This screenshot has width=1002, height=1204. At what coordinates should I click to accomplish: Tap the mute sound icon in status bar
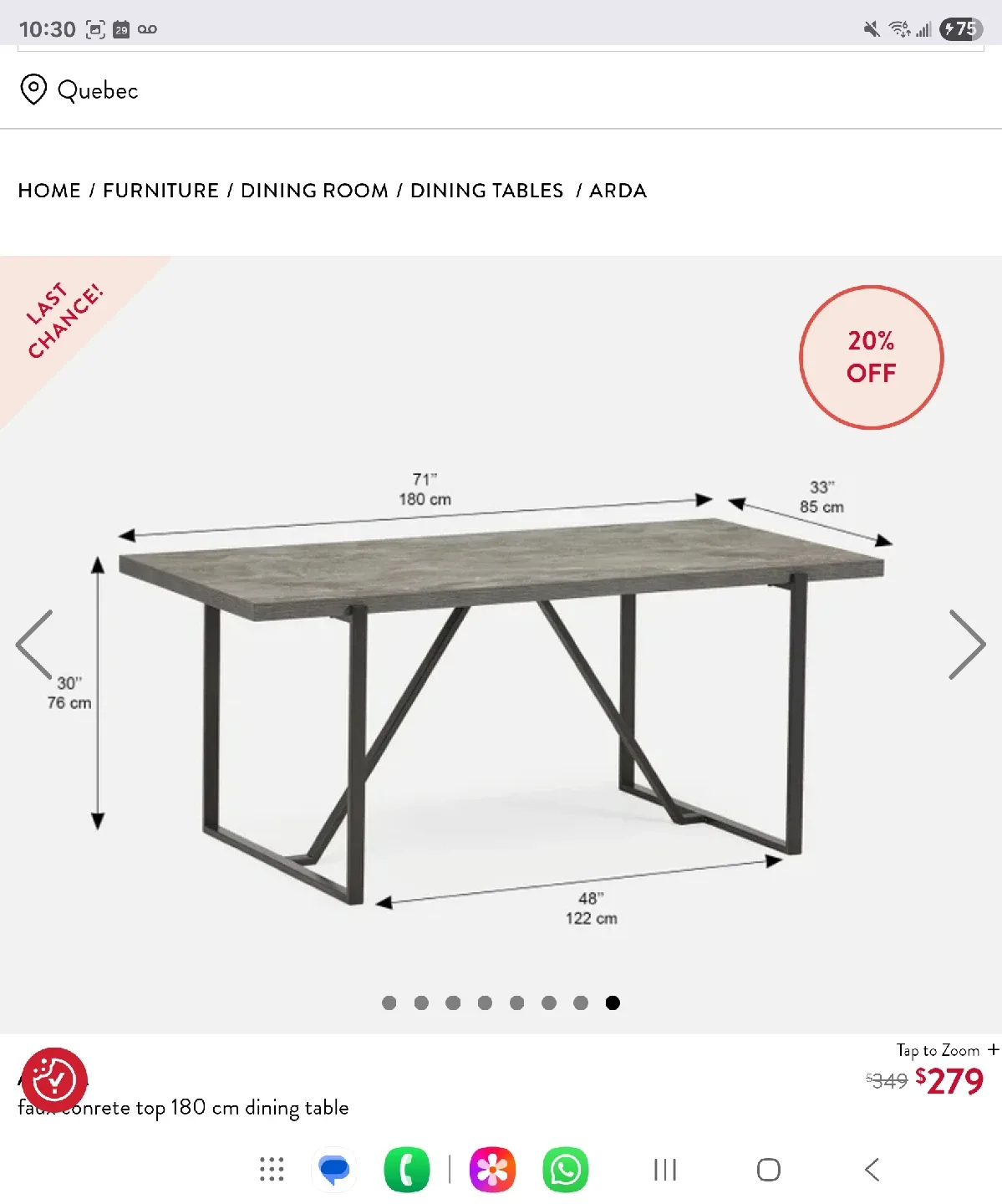[870, 29]
